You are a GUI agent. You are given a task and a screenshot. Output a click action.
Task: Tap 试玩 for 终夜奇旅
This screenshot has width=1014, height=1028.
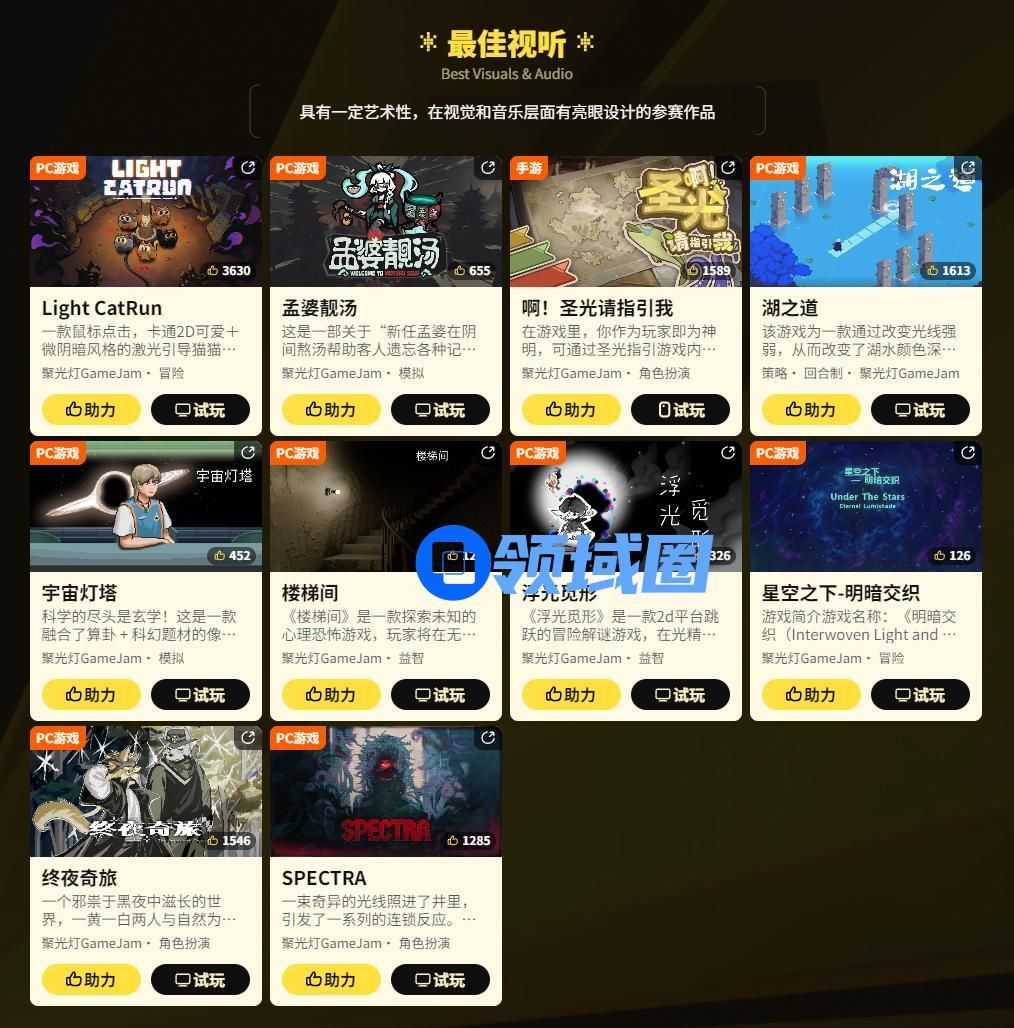[x=200, y=979]
